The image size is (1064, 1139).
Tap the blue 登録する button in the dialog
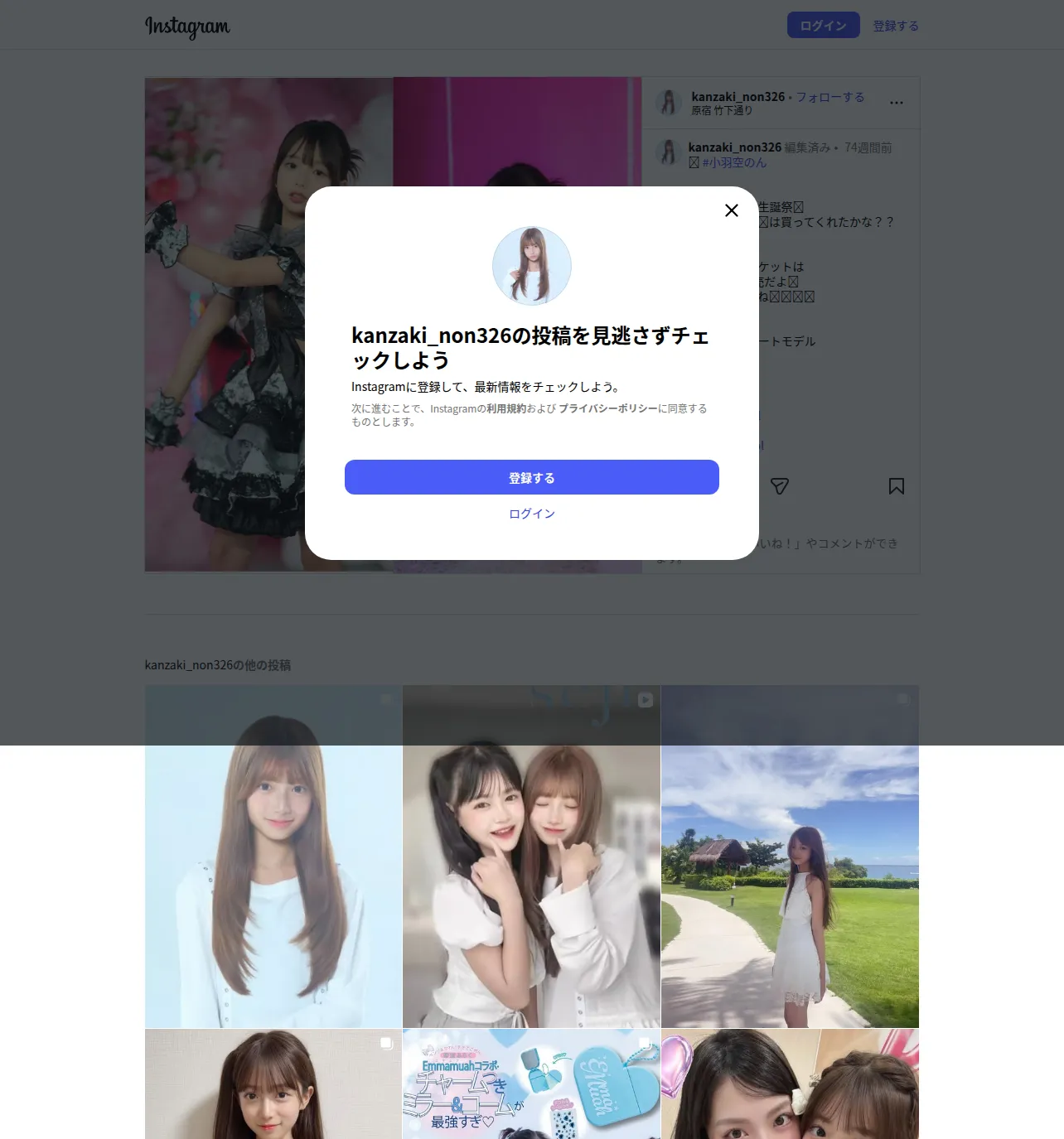click(532, 477)
